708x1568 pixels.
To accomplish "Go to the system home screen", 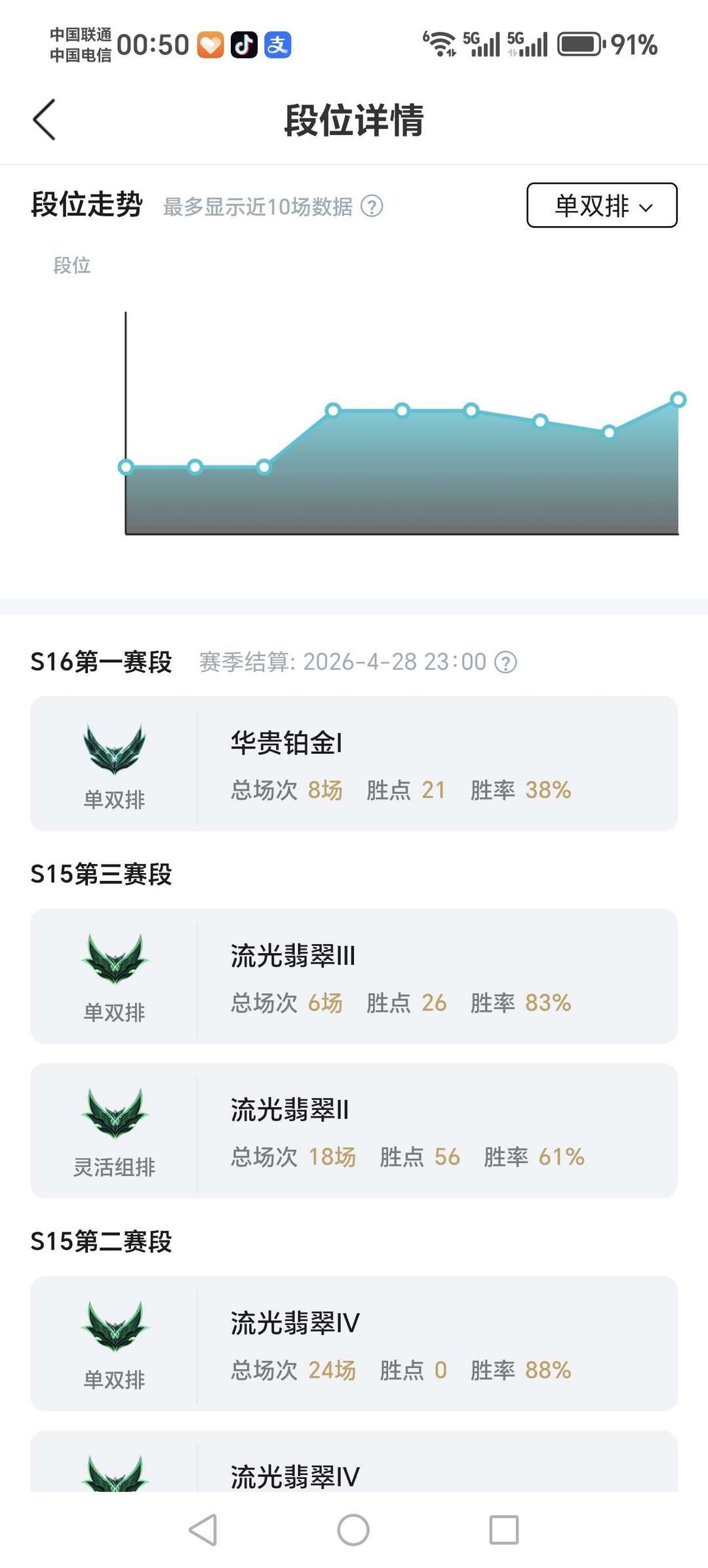I will (353, 1530).
